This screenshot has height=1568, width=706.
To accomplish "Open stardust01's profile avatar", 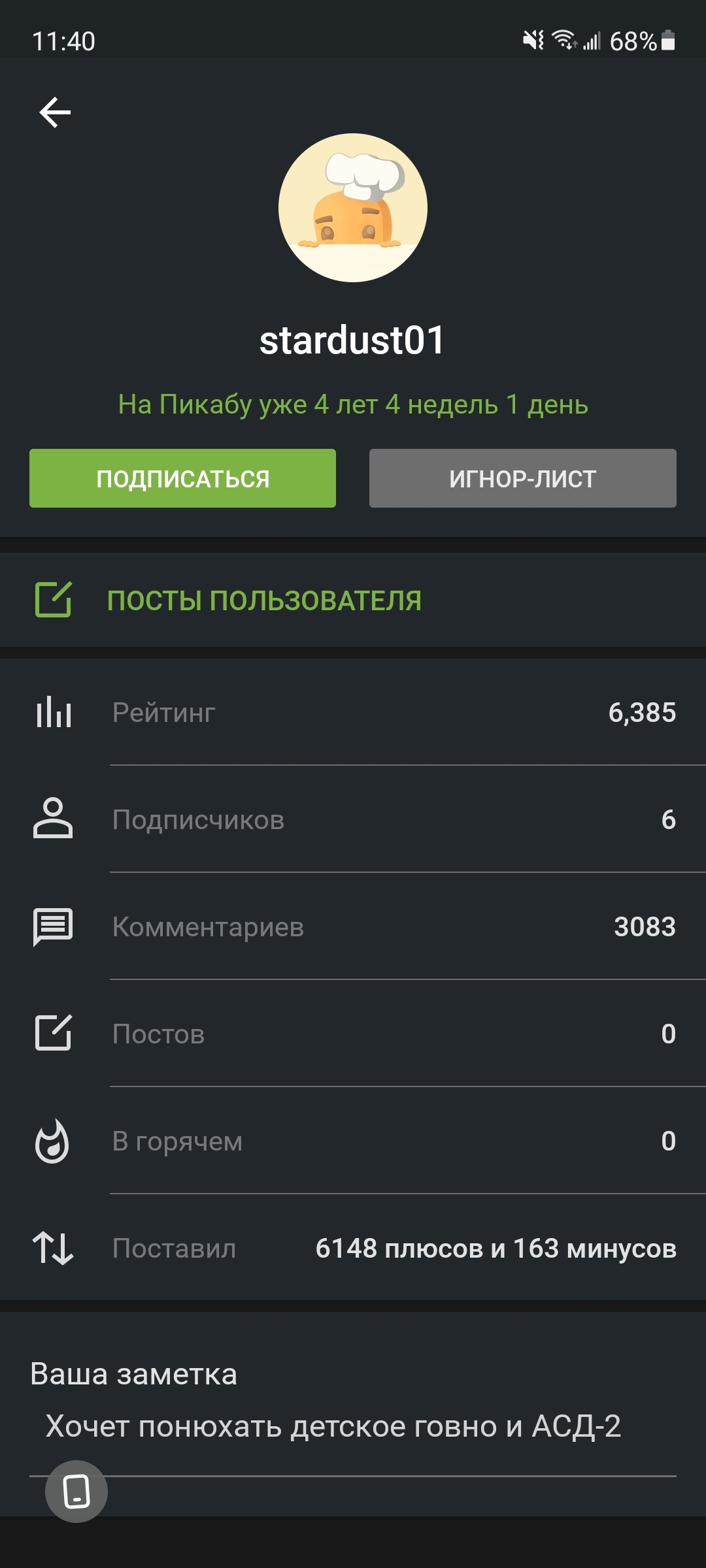I will point(353,208).
